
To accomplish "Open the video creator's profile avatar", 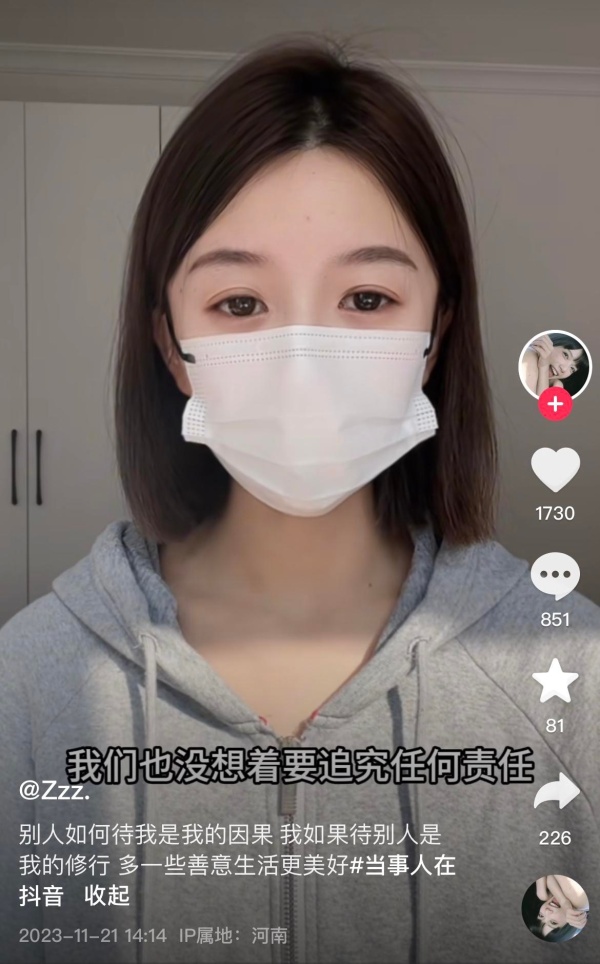I will [554, 364].
